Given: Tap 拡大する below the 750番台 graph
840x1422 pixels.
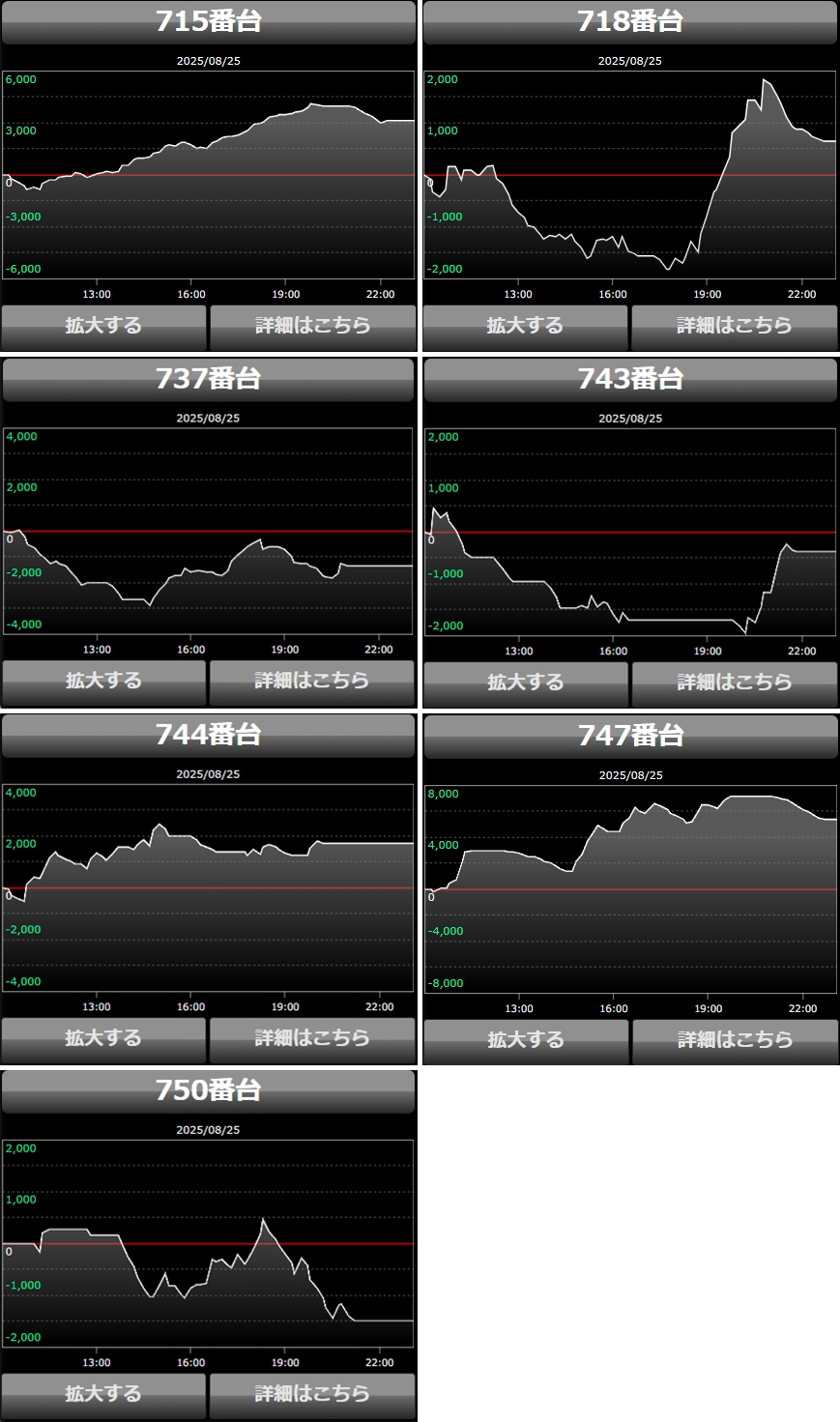Looking at the screenshot, I should click(103, 1395).
